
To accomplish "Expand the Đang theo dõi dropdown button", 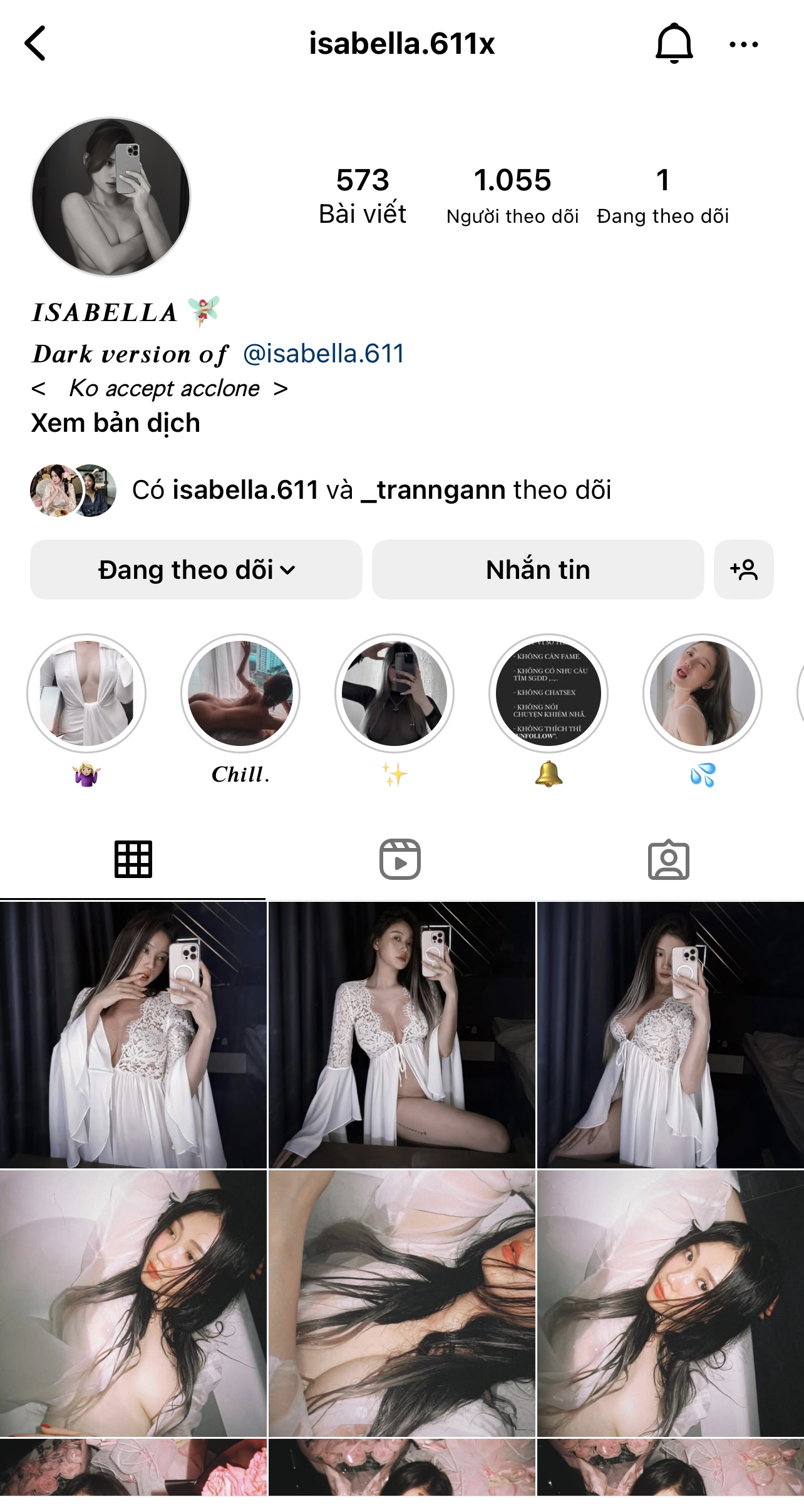I will click(196, 570).
